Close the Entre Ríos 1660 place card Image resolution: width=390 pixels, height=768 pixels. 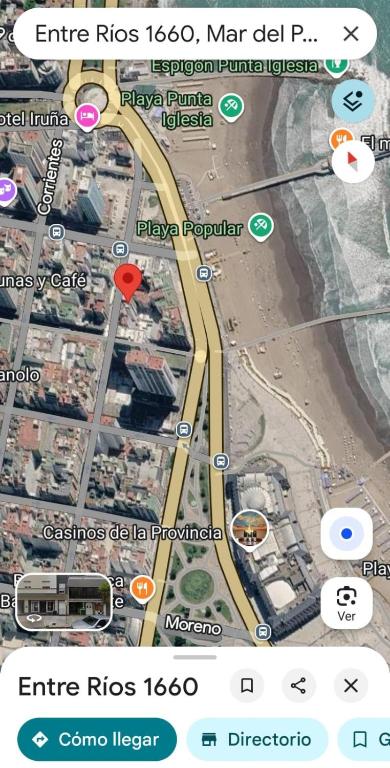click(351, 686)
